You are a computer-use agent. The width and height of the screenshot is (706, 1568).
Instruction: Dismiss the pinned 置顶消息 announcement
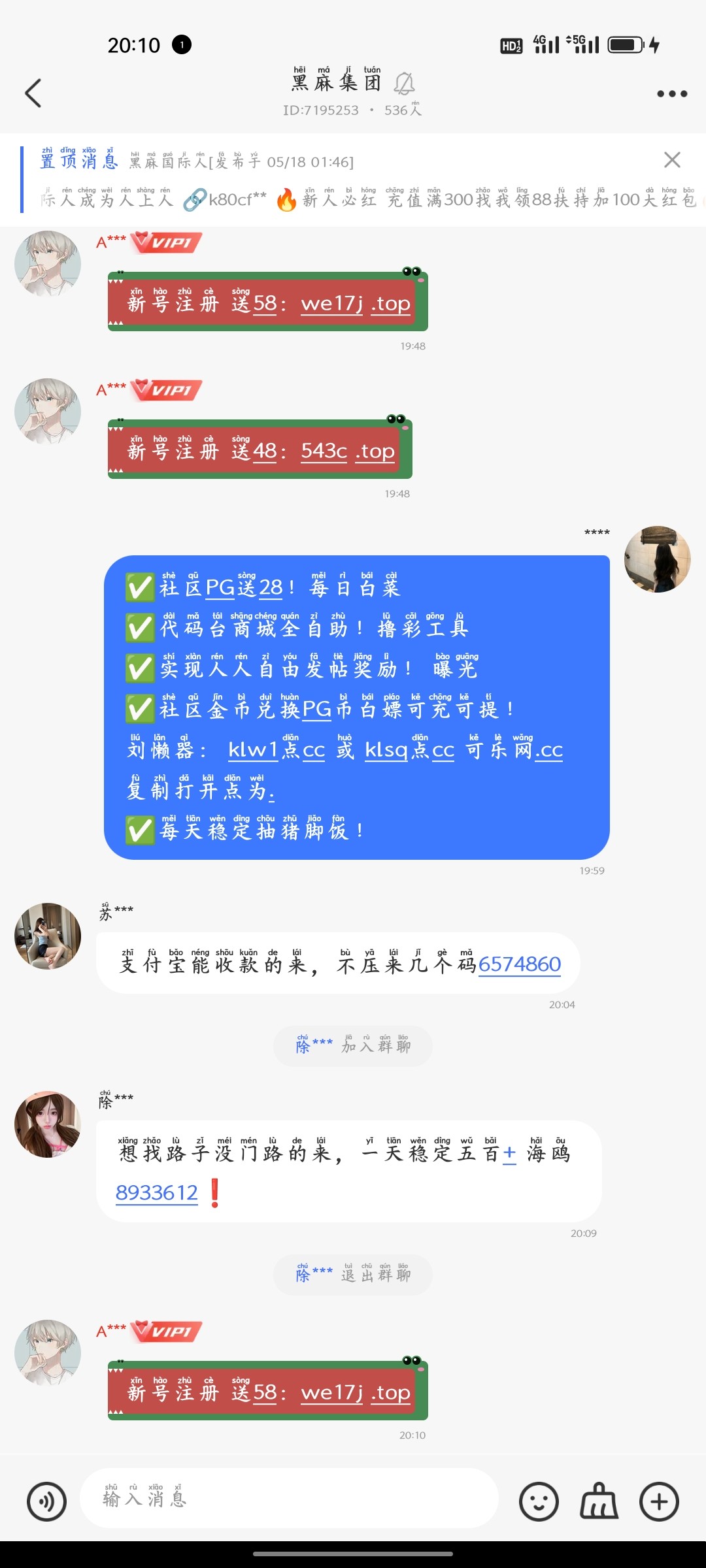pyautogui.click(x=672, y=160)
